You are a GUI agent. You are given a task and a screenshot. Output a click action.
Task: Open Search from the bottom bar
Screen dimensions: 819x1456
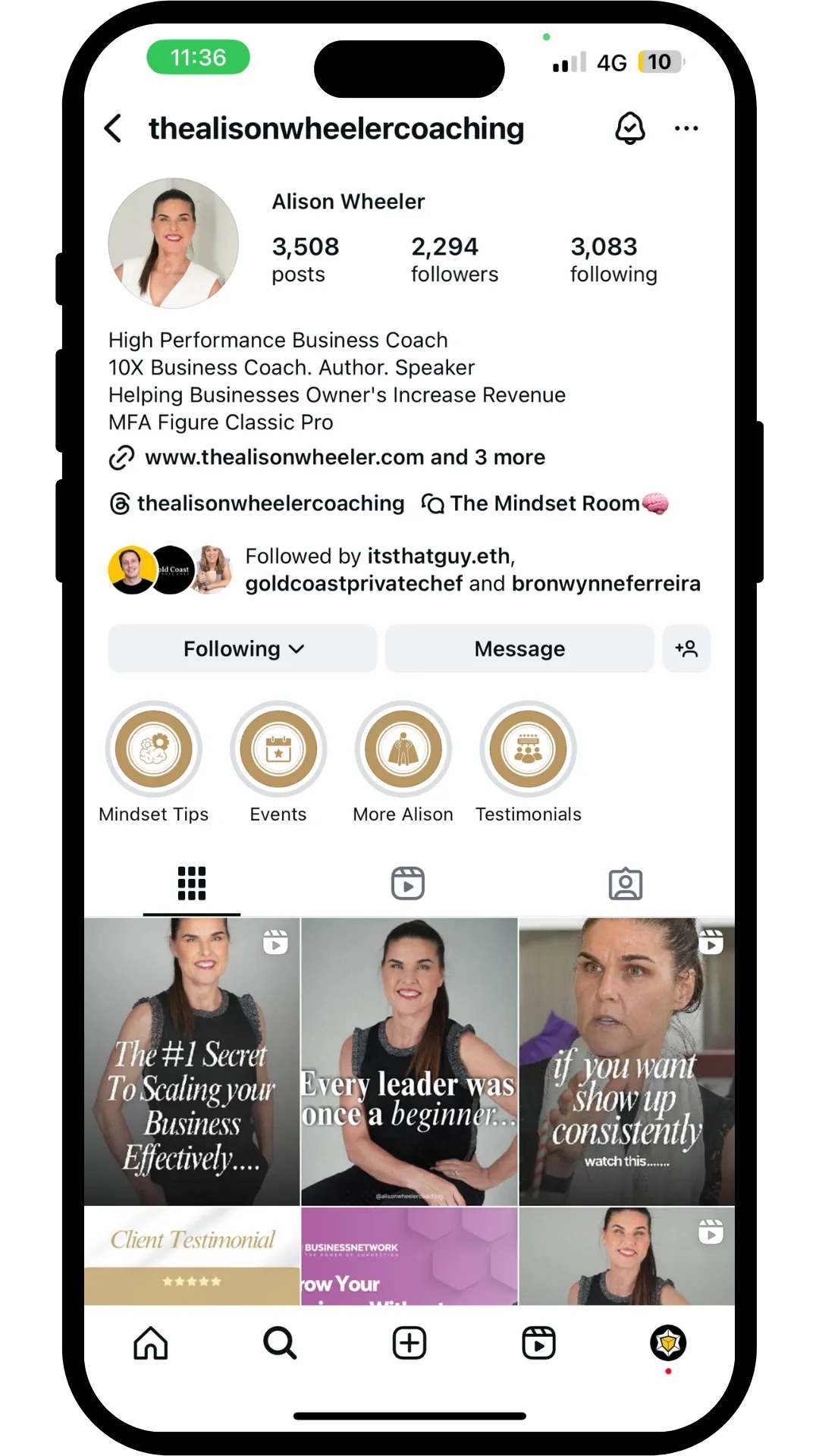click(280, 1343)
